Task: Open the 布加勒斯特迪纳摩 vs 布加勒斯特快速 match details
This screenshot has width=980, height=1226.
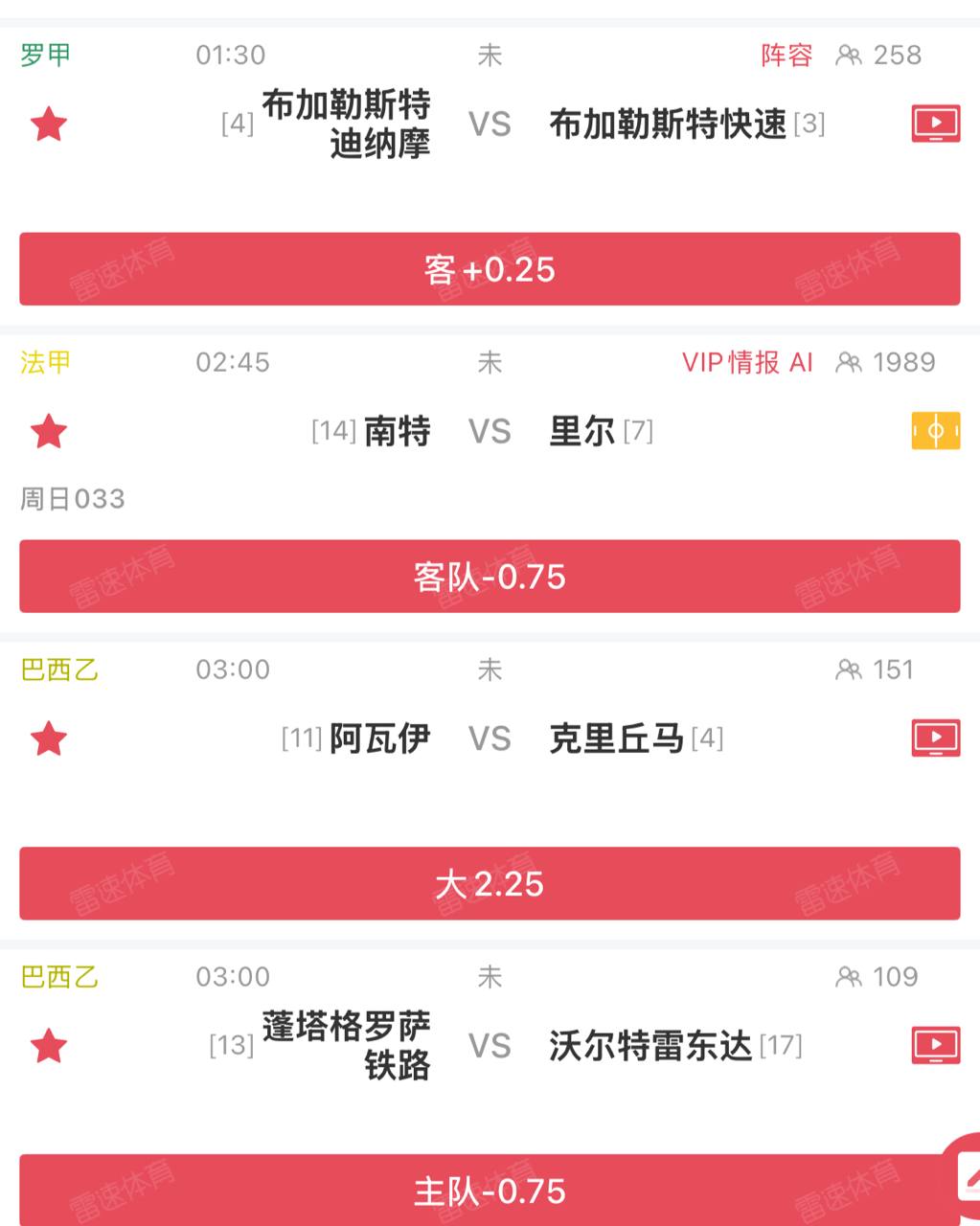Action: click(x=490, y=125)
